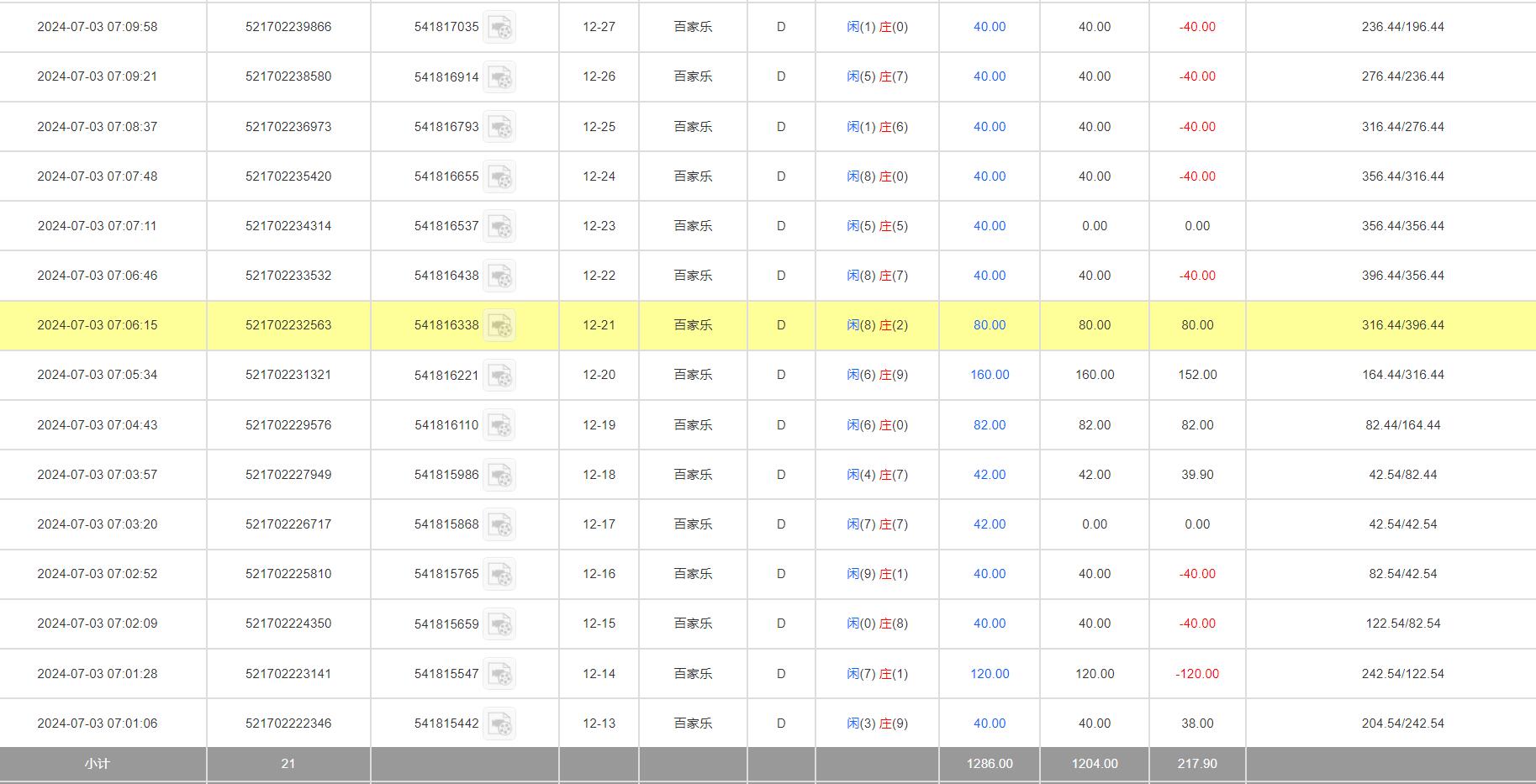The image size is (1536, 784).
Task: Tap the video icon next to 541816914
Action: [499, 77]
